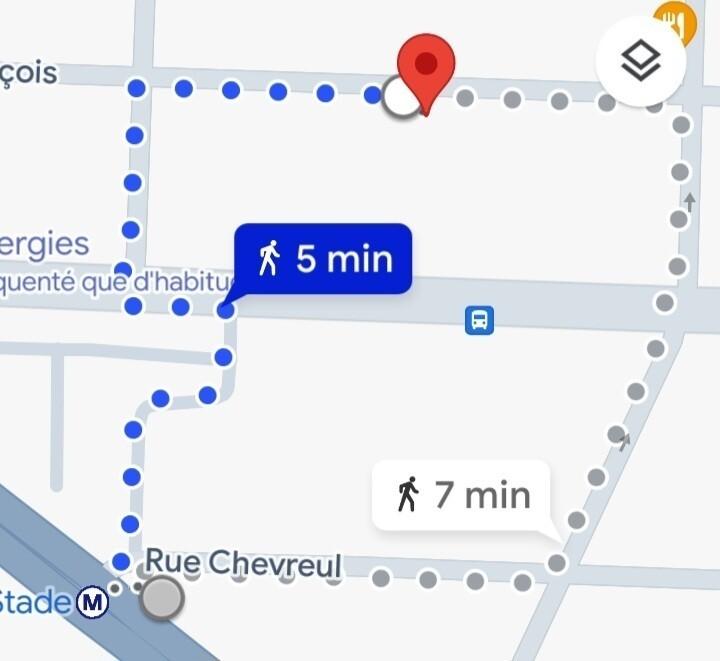Image resolution: width=720 pixels, height=661 pixels.
Task: Open the Stade metro station marker
Action: coord(94,602)
